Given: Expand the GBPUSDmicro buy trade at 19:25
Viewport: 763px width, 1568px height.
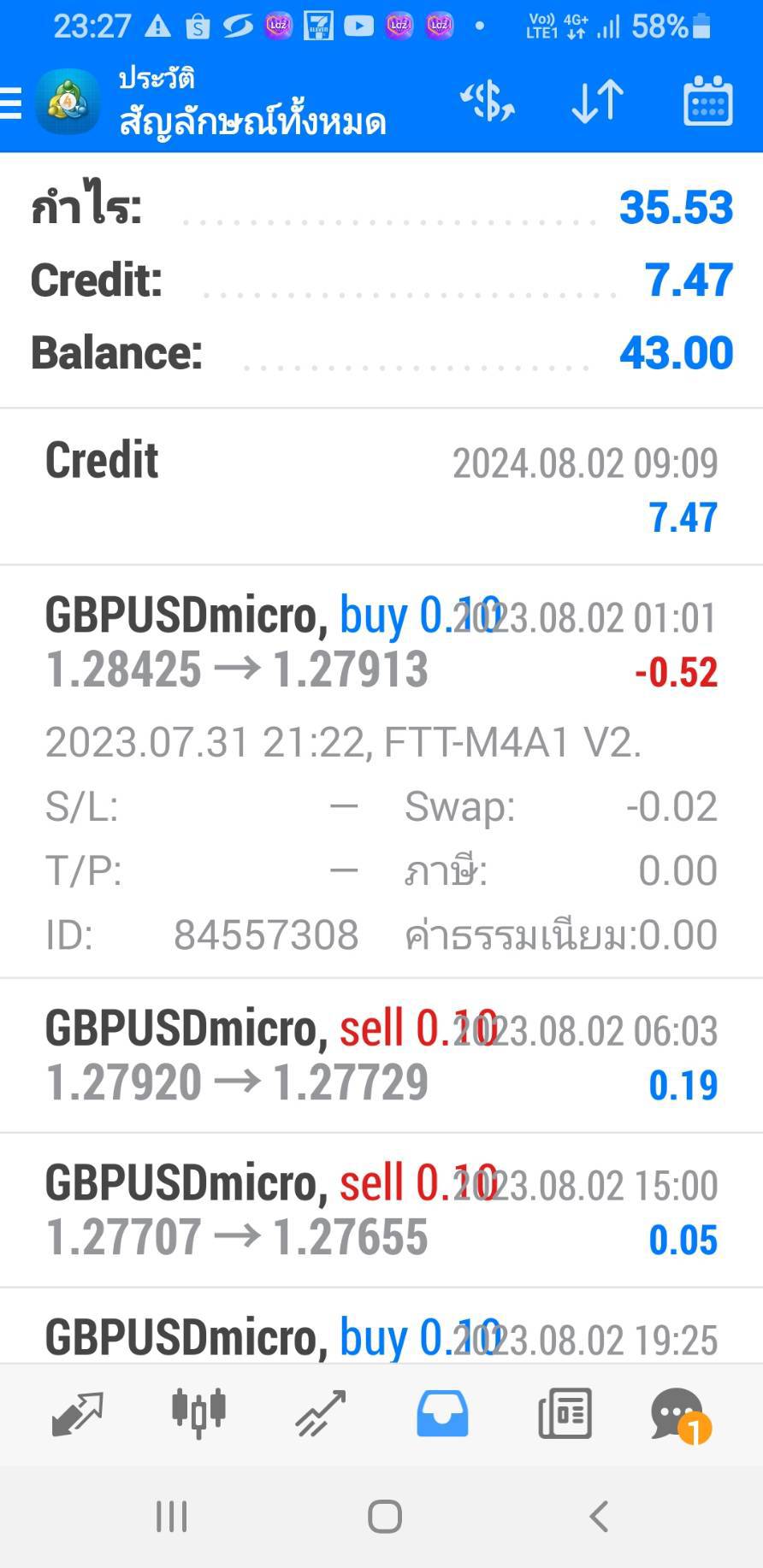Looking at the screenshot, I should click(x=381, y=1326).
